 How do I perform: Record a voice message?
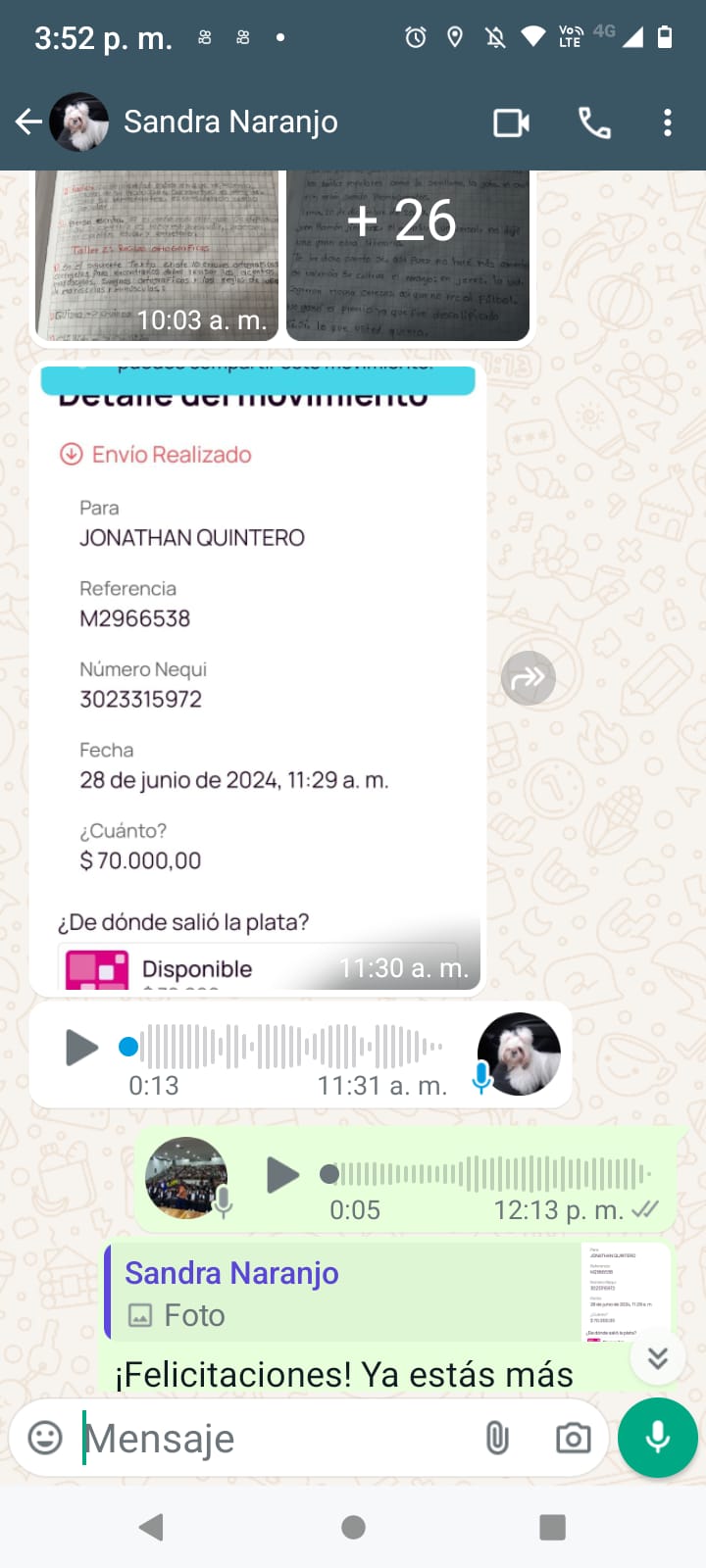(658, 1438)
